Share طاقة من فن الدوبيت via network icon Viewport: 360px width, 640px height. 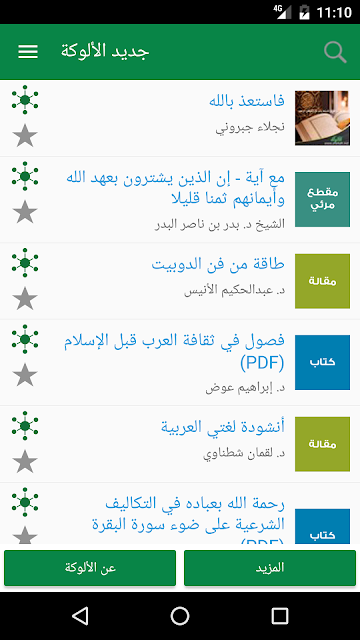click(x=25, y=263)
